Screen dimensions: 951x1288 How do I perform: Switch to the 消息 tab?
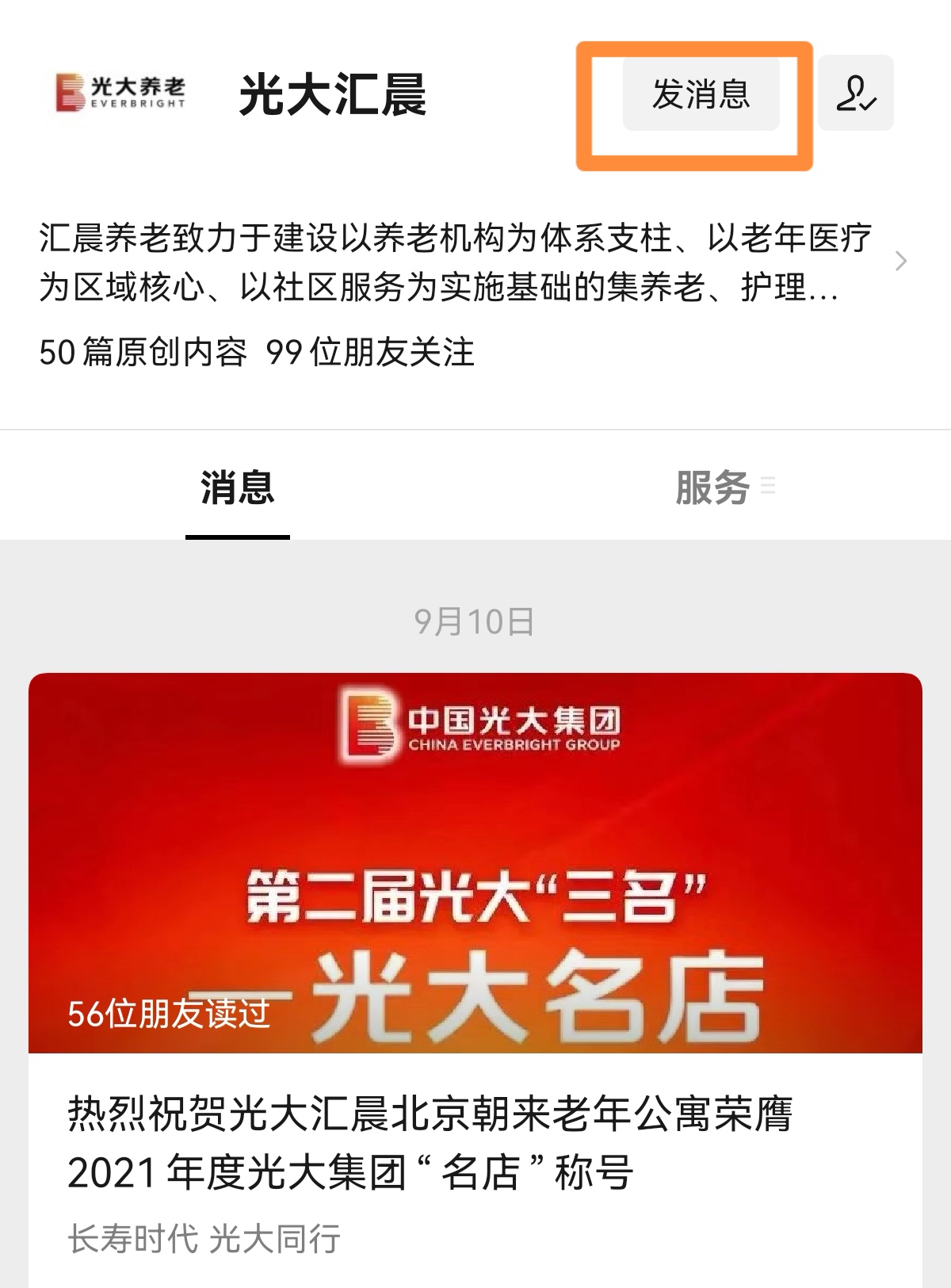click(237, 487)
